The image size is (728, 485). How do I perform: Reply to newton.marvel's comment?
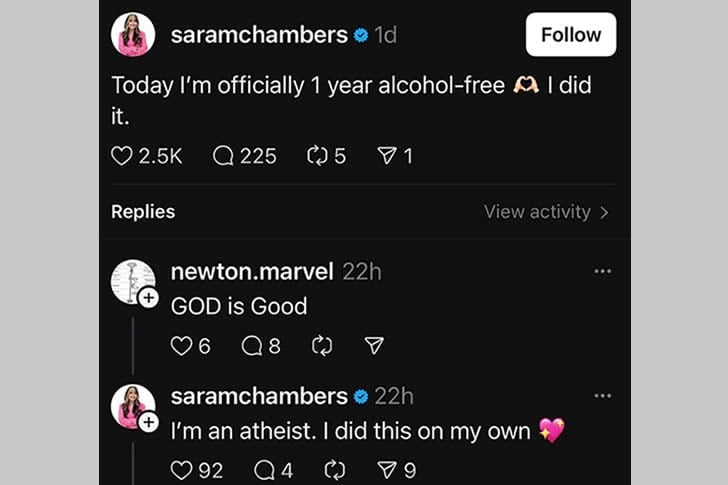click(250, 346)
